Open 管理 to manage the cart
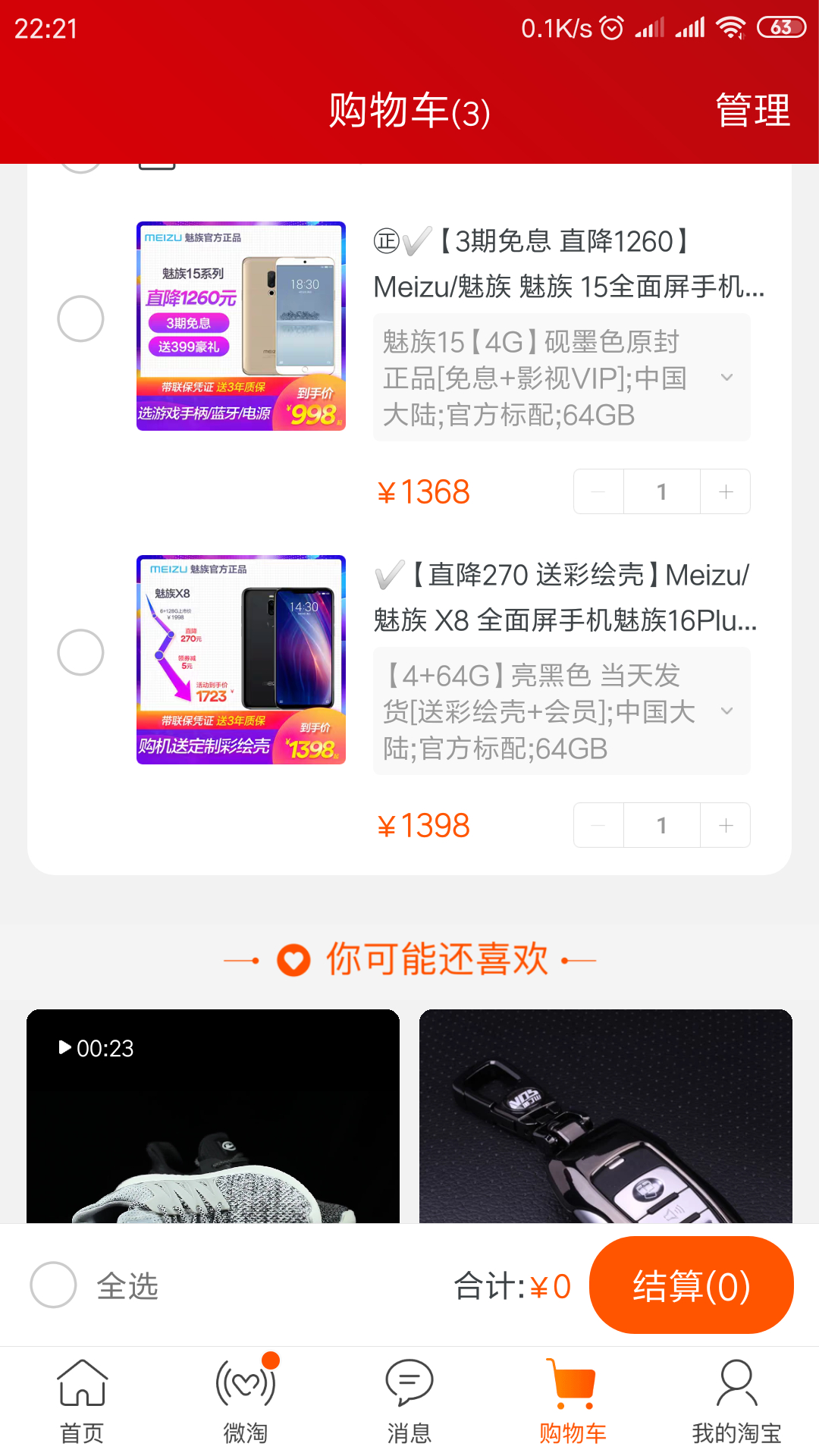 pyautogui.click(x=753, y=111)
